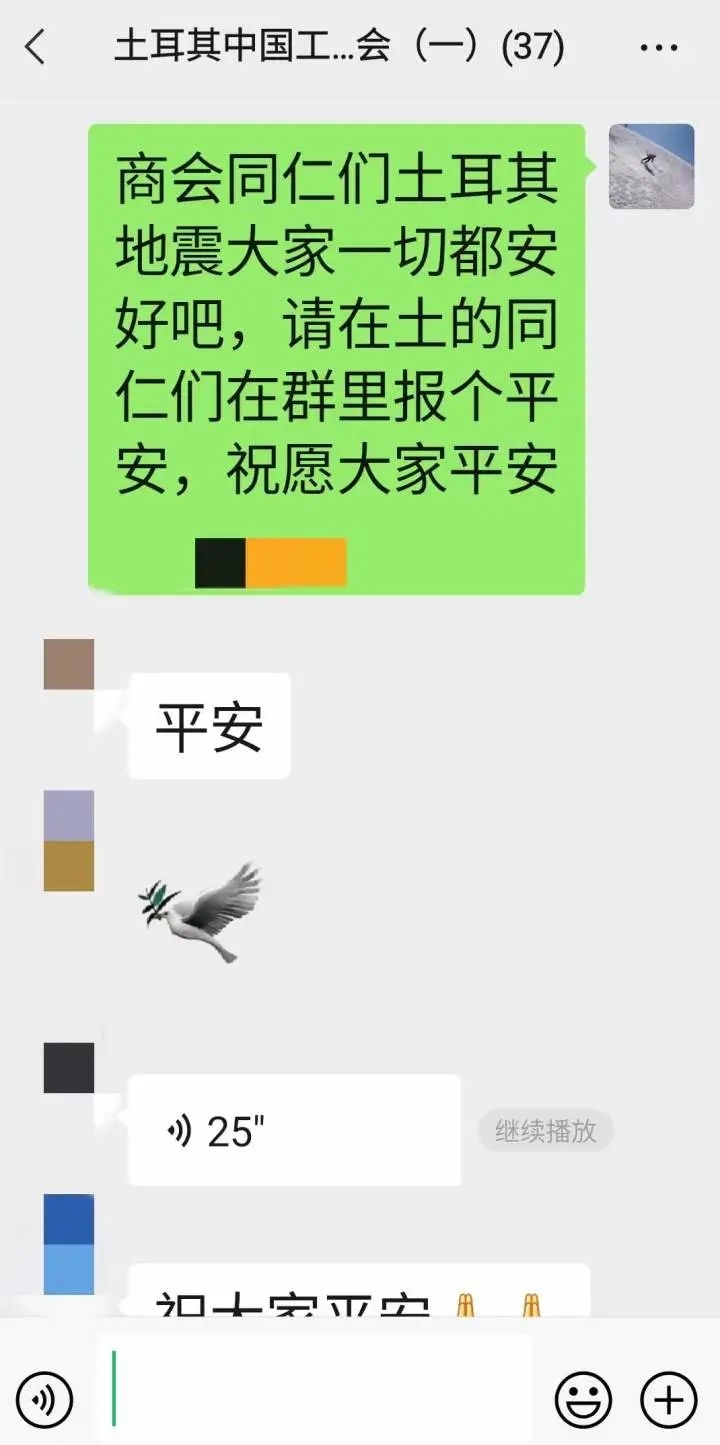Open the group chat overflow menu
Screen dimensions: 720x1445
(x=658, y=47)
